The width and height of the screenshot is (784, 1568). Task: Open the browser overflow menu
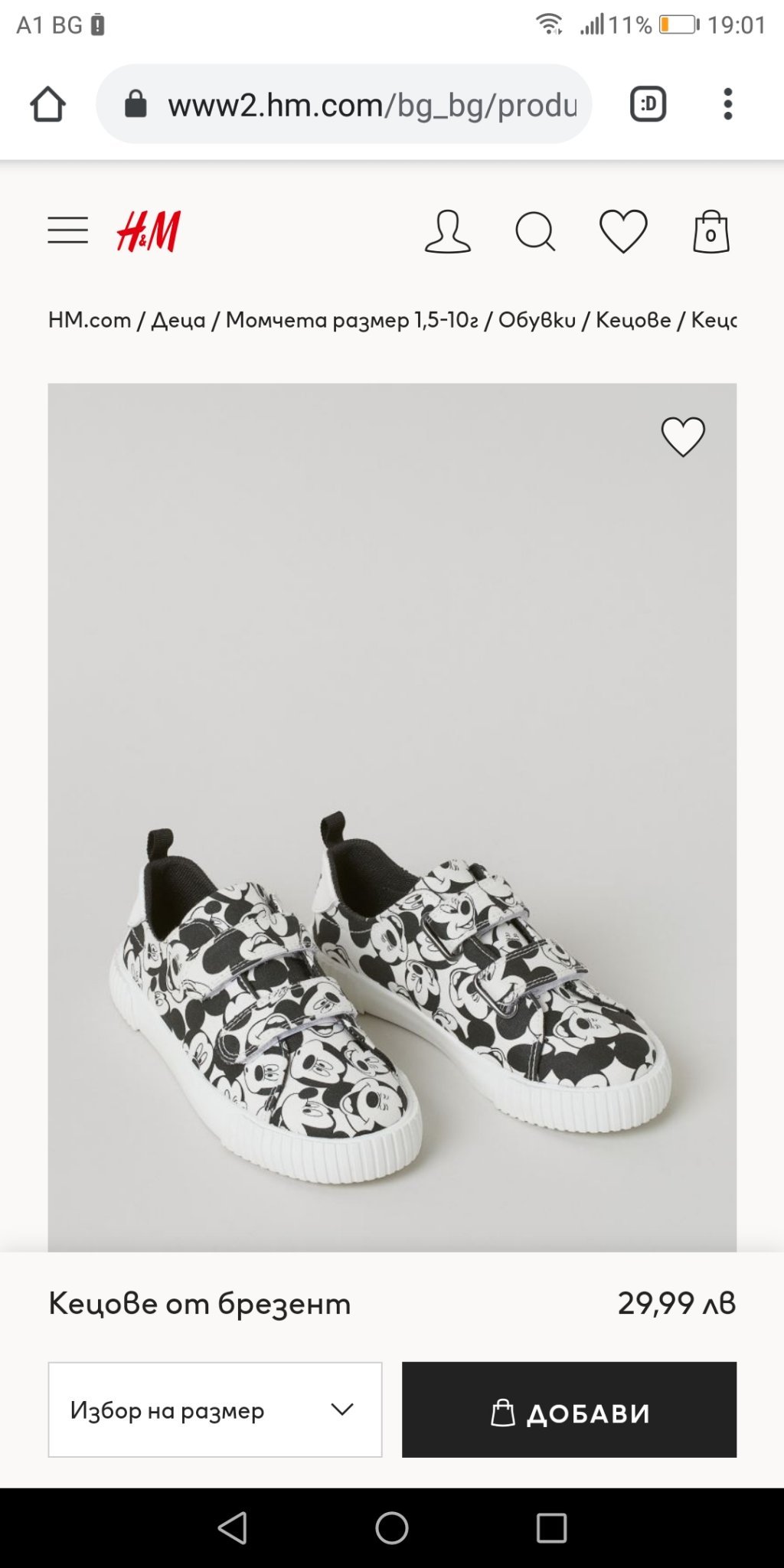tap(727, 104)
